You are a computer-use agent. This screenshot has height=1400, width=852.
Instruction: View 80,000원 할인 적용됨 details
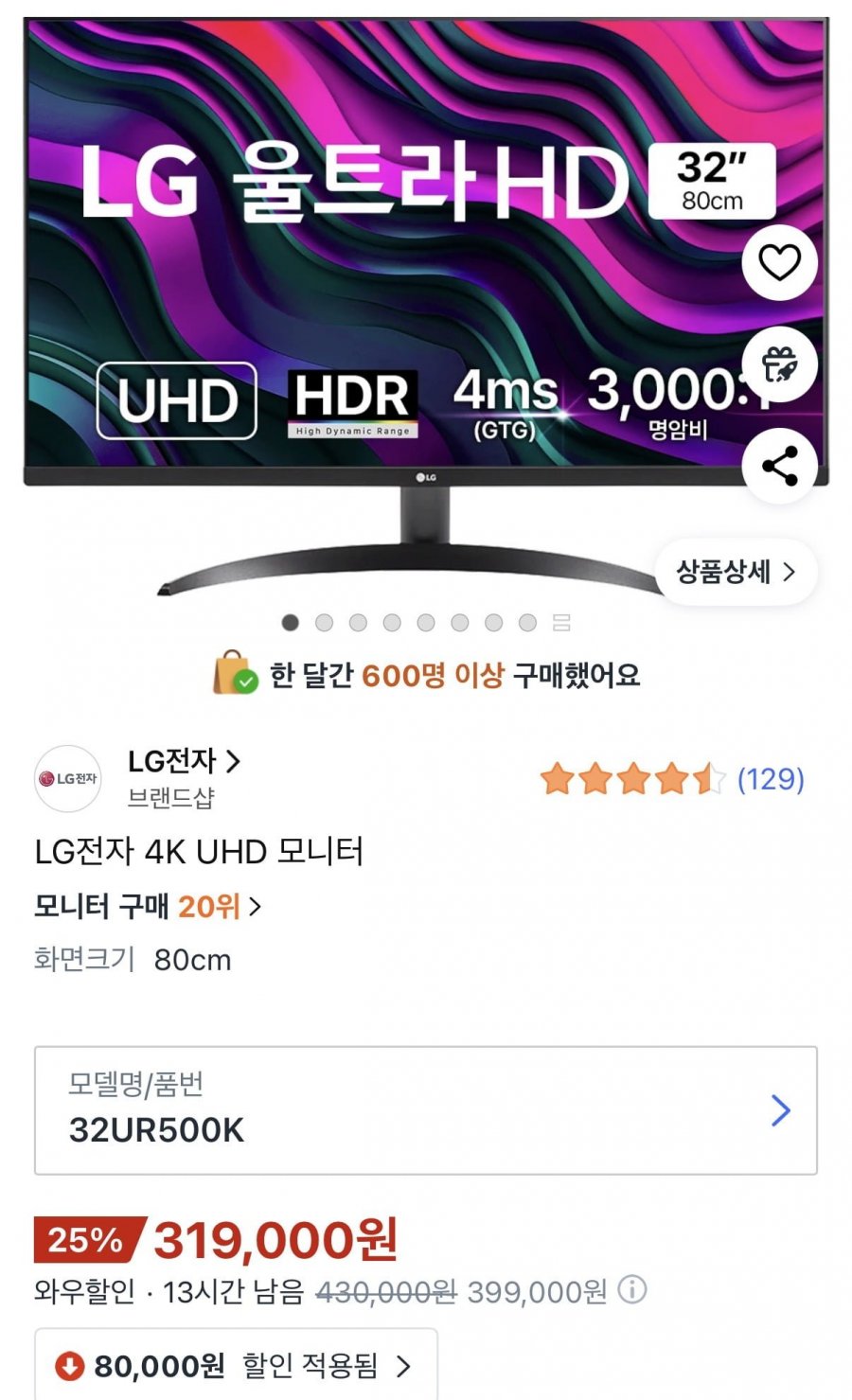[236, 1366]
